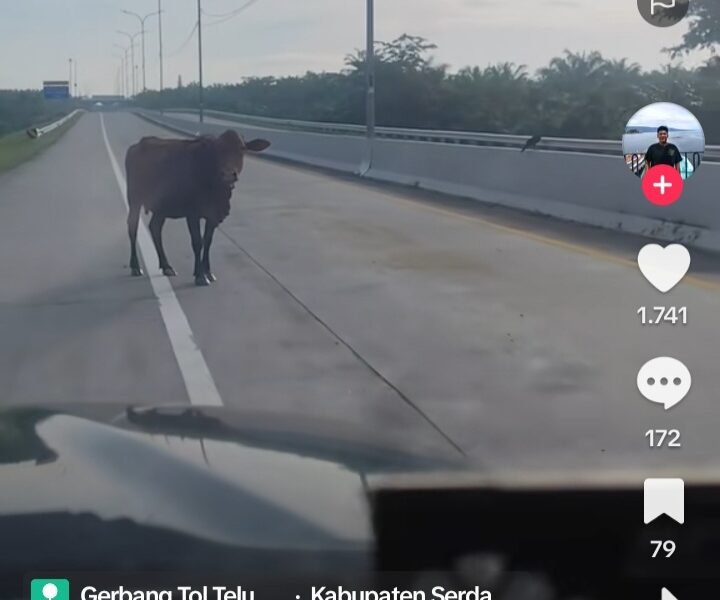Bookmark this video to favorites

[x=664, y=501]
